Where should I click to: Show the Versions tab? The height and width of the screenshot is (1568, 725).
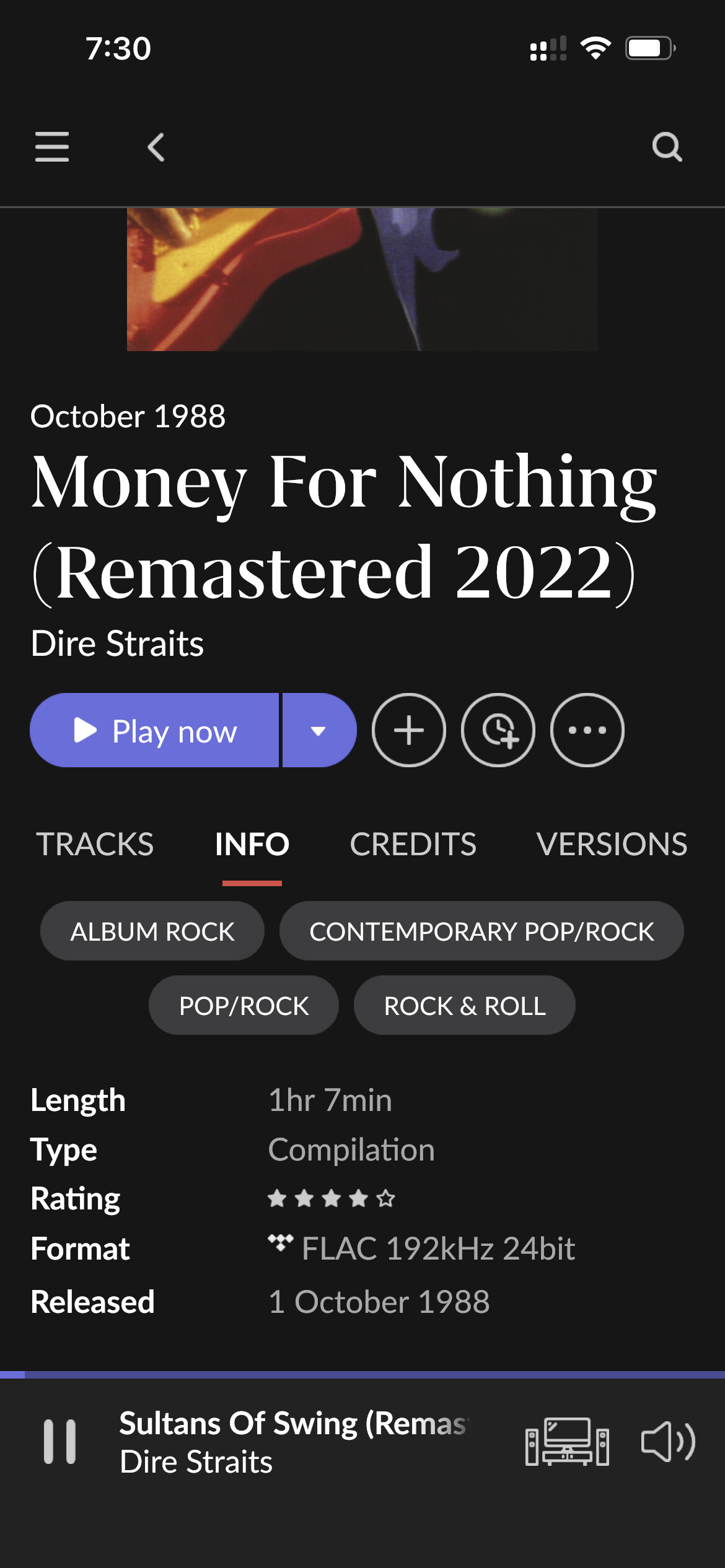pyautogui.click(x=612, y=844)
